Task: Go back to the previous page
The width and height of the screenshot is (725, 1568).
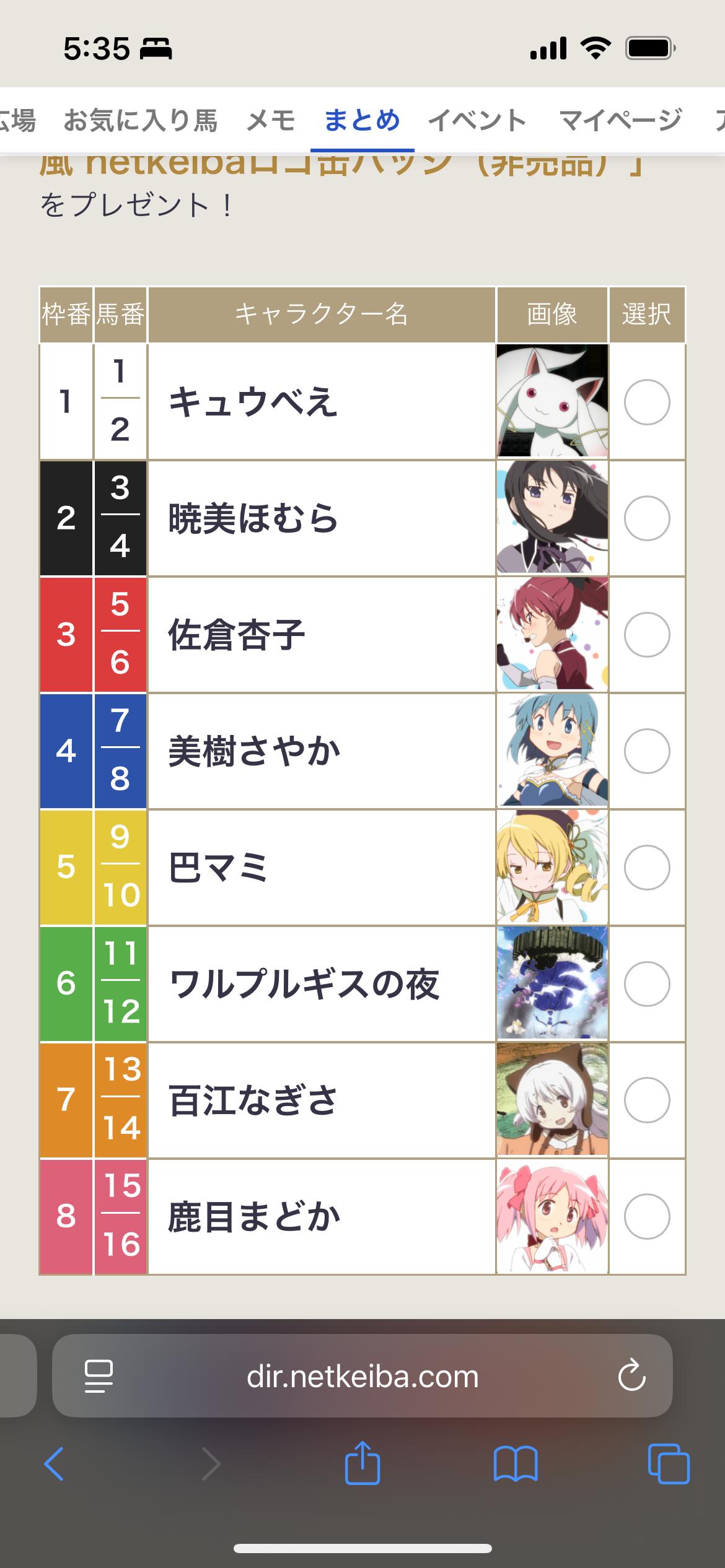Action: [55, 1464]
